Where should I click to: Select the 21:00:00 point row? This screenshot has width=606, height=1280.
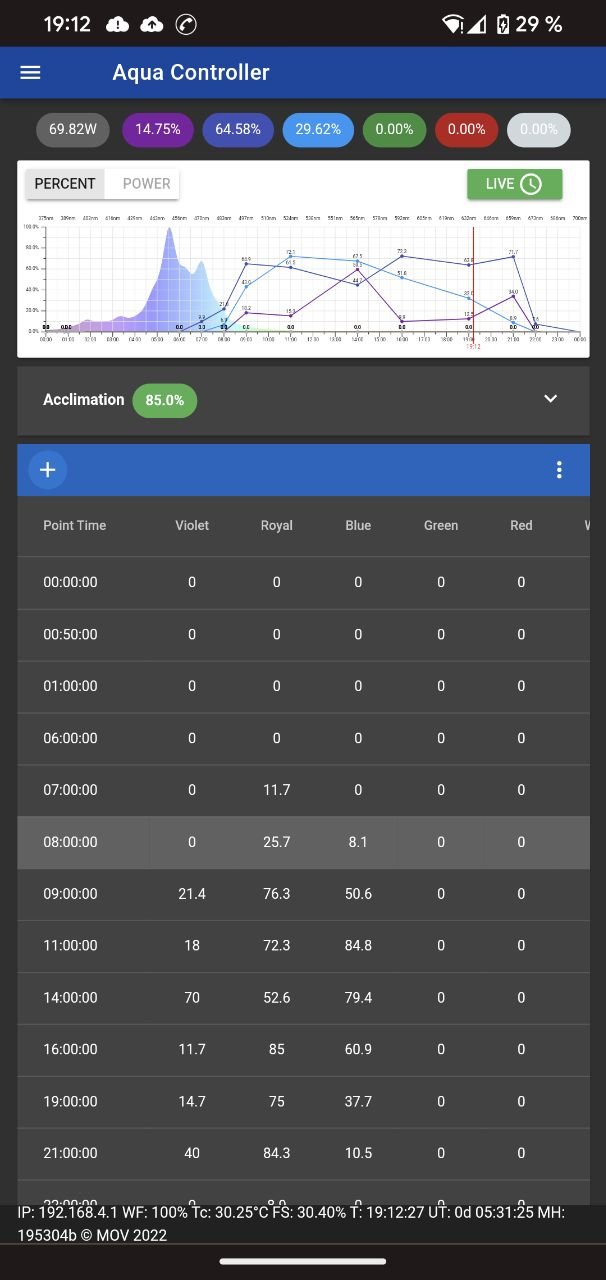(70, 1154)
